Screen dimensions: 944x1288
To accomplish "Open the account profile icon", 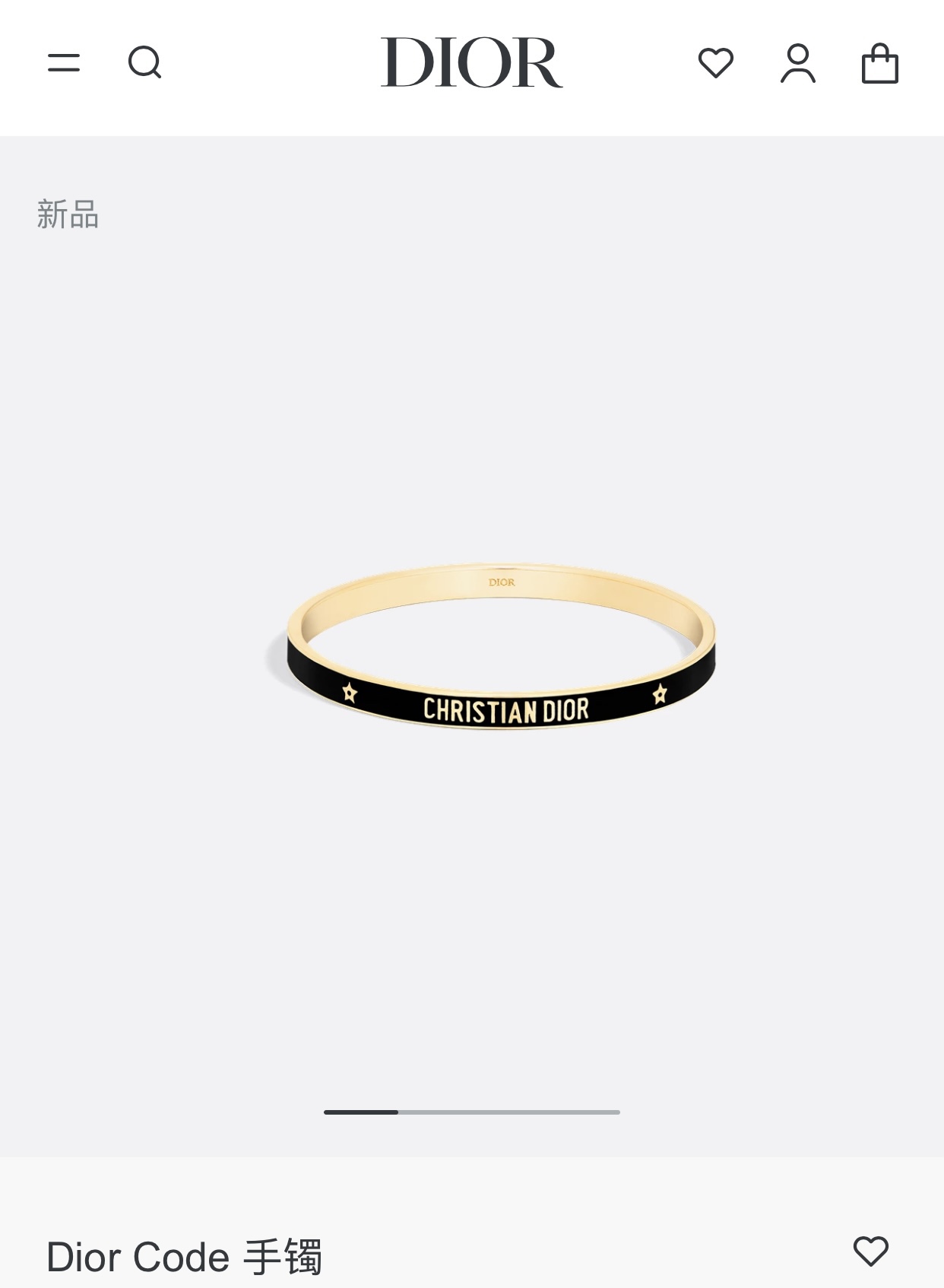I will tap(798, 62).
